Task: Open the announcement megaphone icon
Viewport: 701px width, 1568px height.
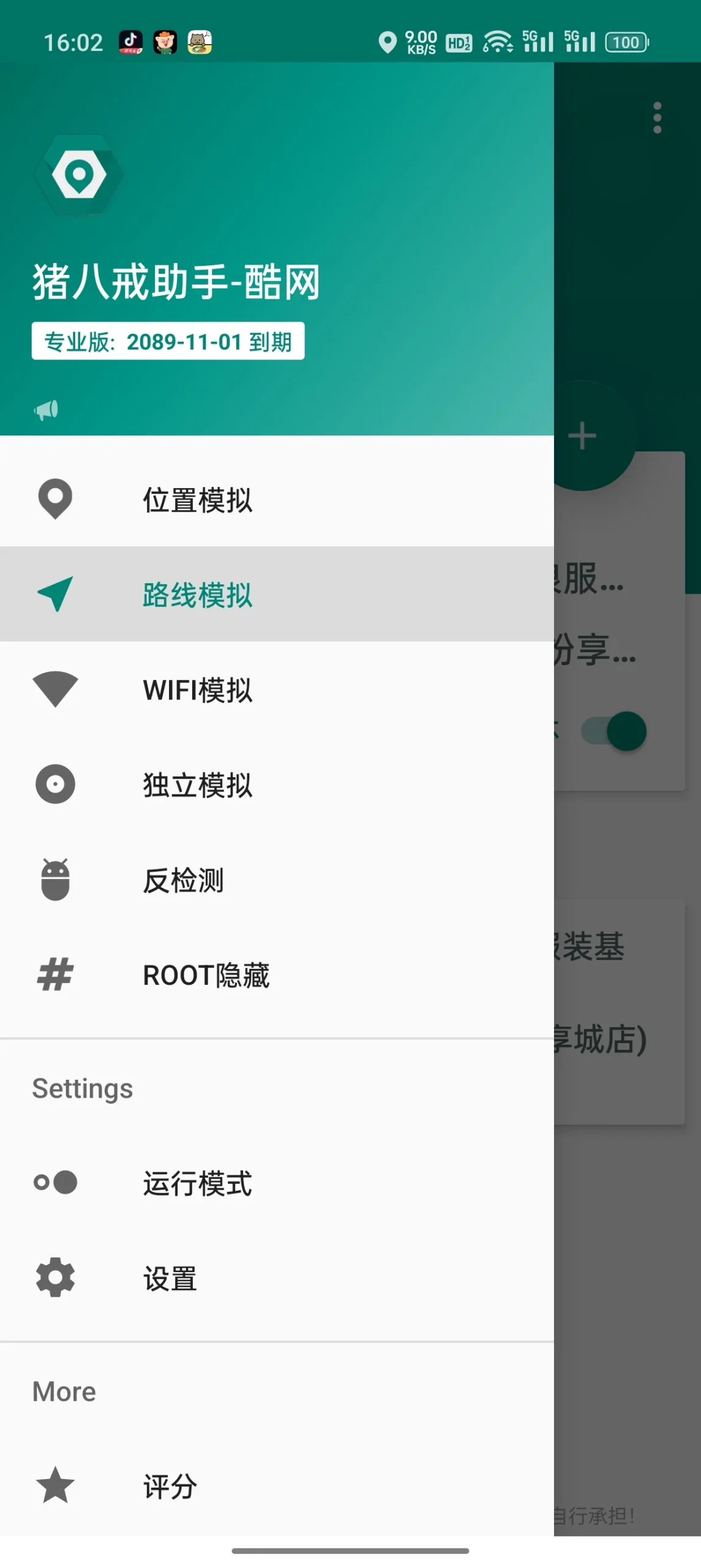Action: [x=46, y=409]
